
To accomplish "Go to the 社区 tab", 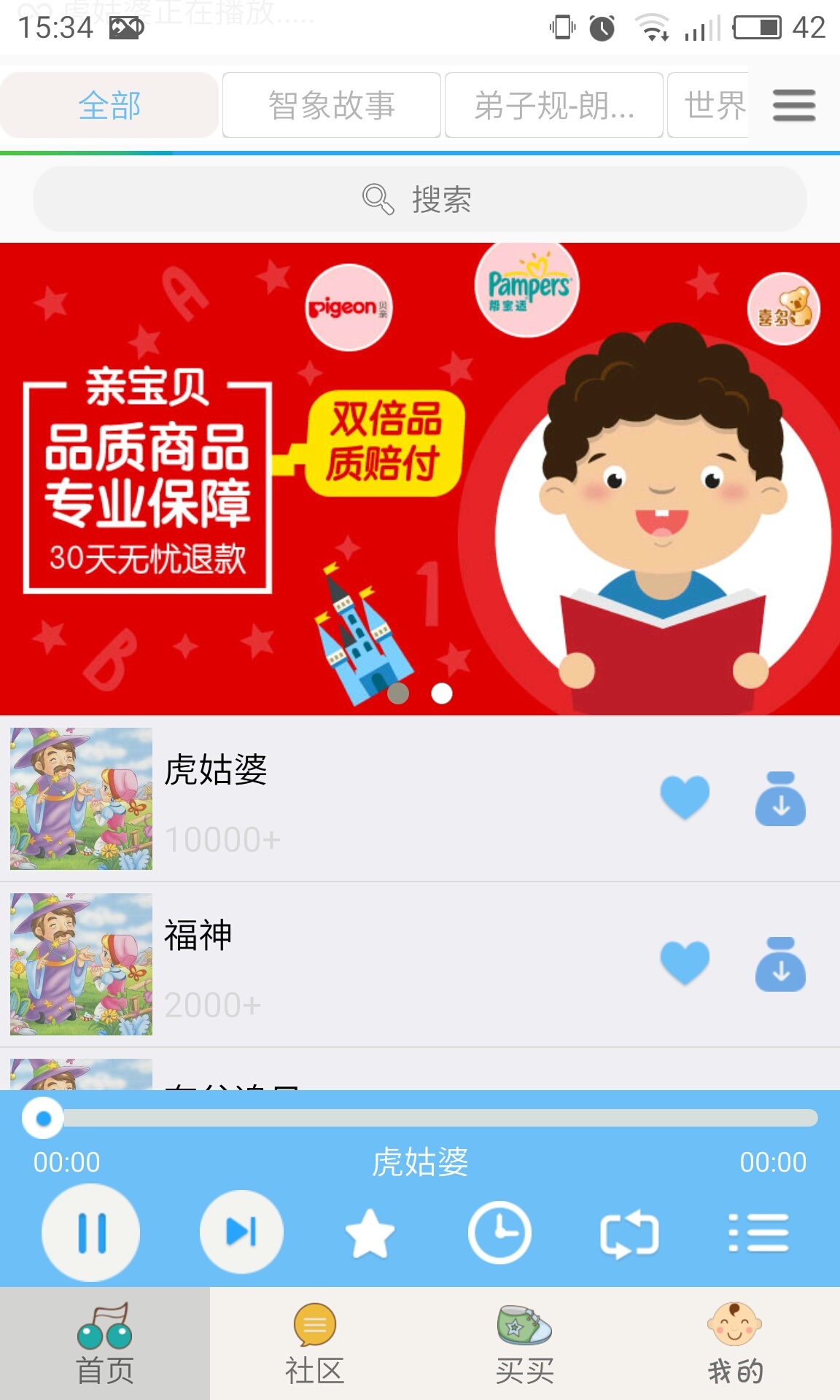I will click(x=314, y=1343).
